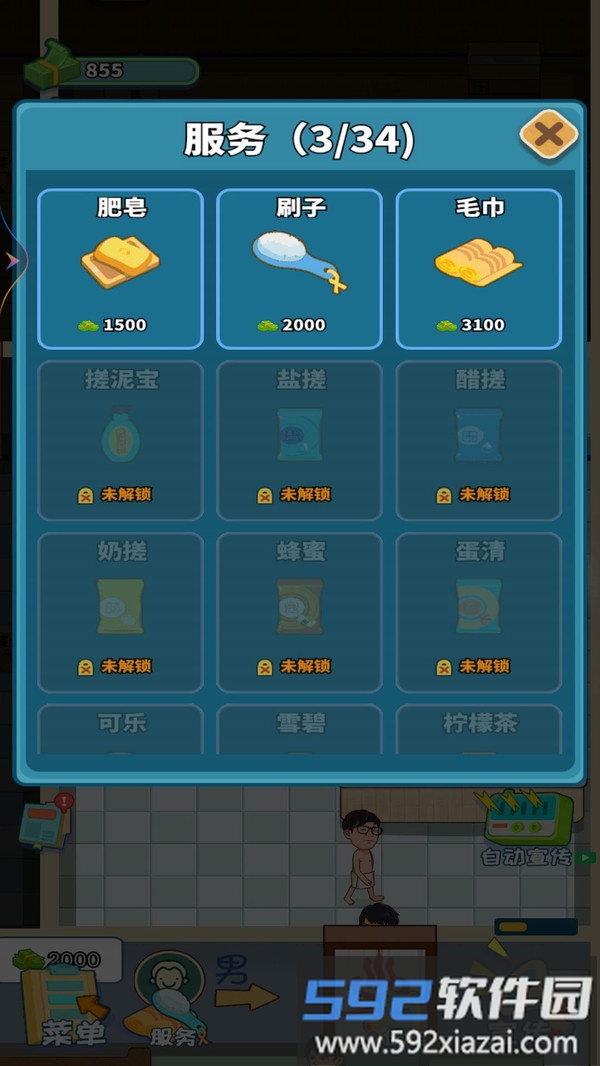Select the 刷子 service card
The height and width of the screenshot is (1066, 600).
299,268
